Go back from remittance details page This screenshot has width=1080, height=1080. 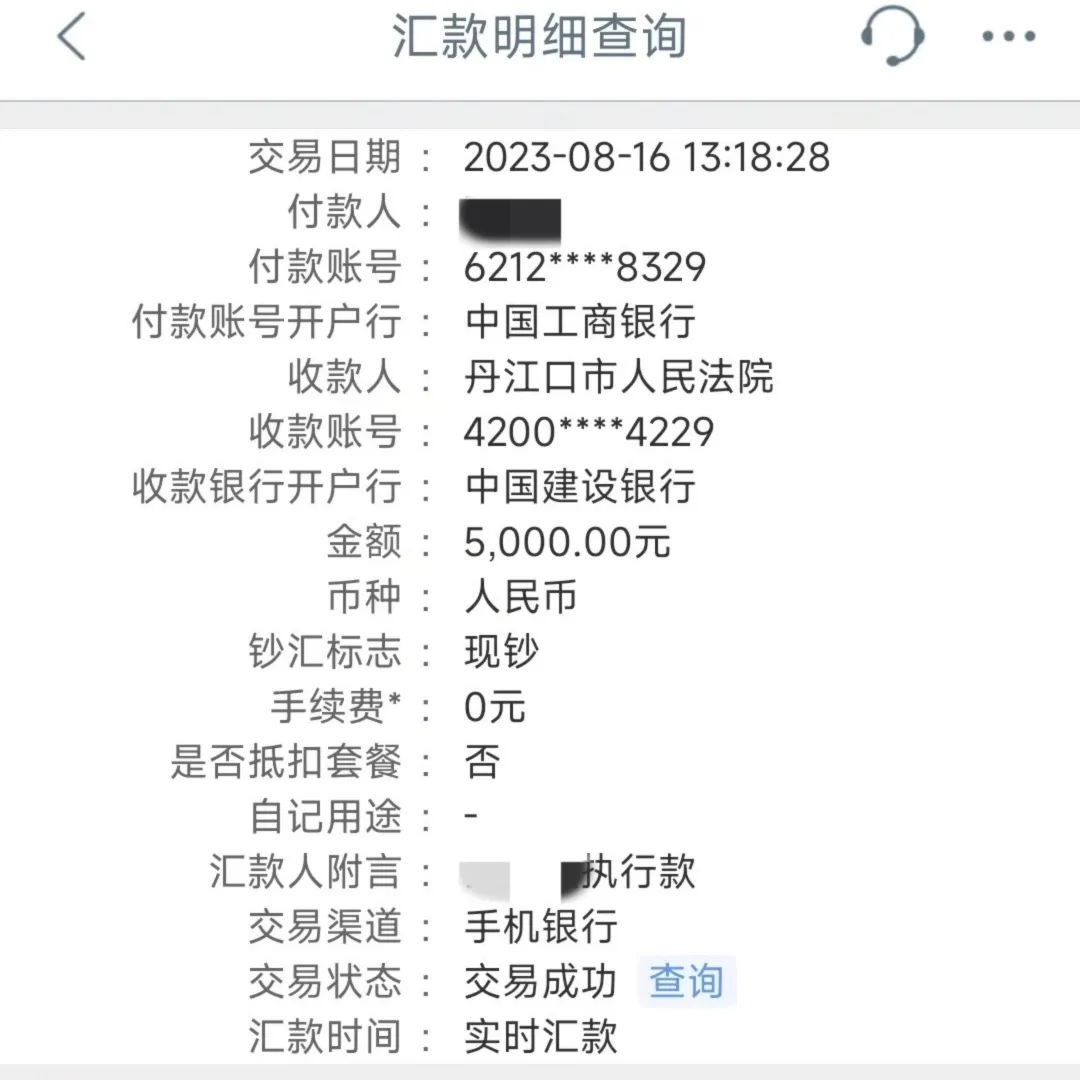pyautogui.click(x=71, y=37)
